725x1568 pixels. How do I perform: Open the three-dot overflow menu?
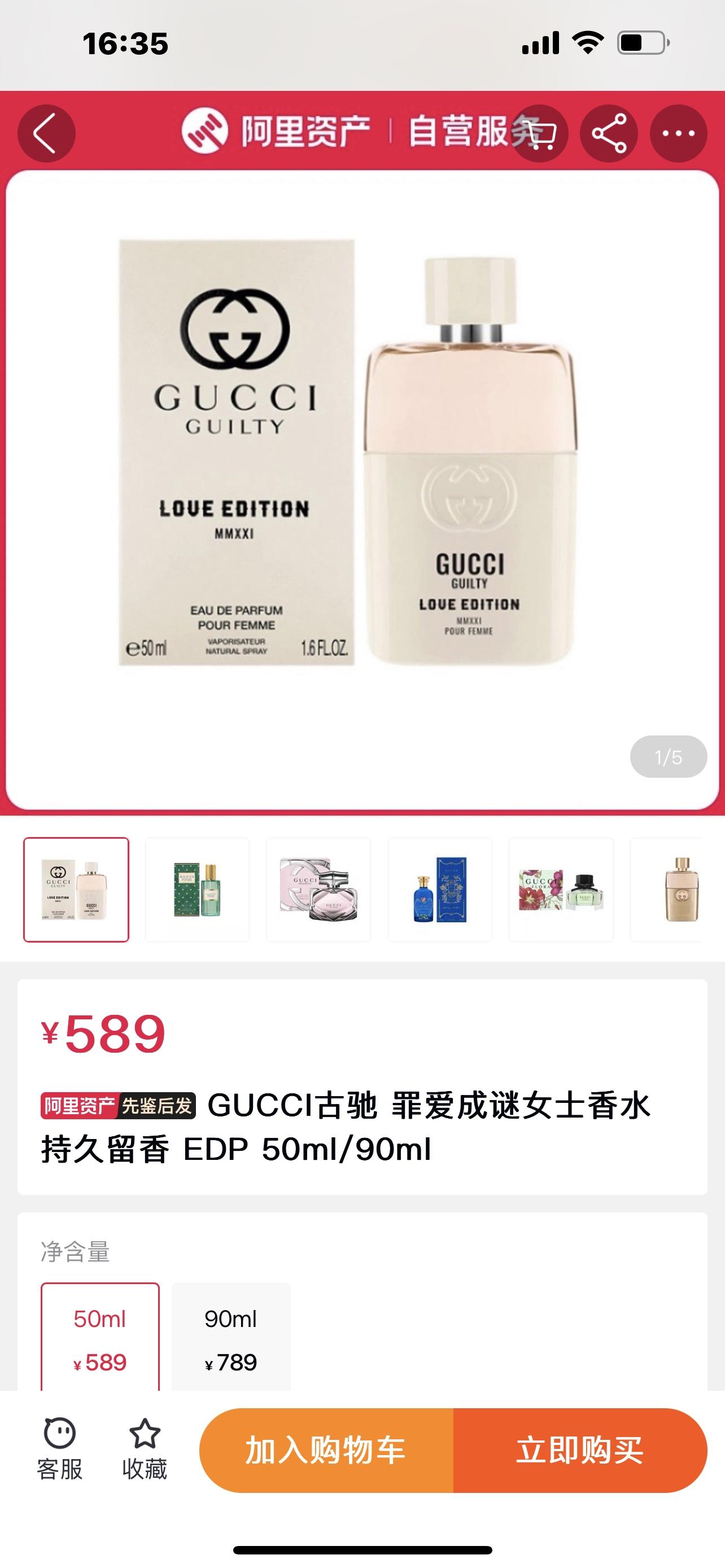[x=678, y=133]
